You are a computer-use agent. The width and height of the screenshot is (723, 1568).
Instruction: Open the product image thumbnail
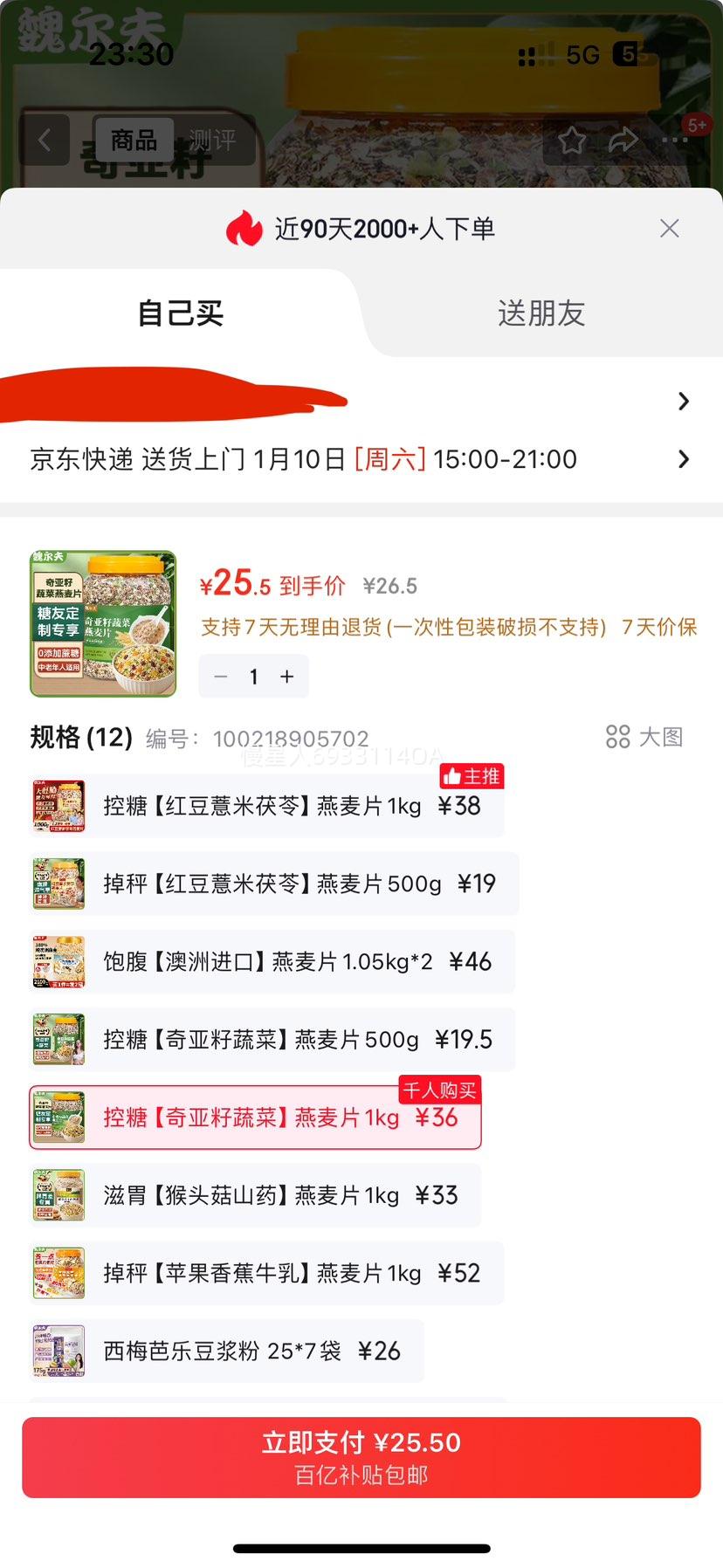point(103,623)
